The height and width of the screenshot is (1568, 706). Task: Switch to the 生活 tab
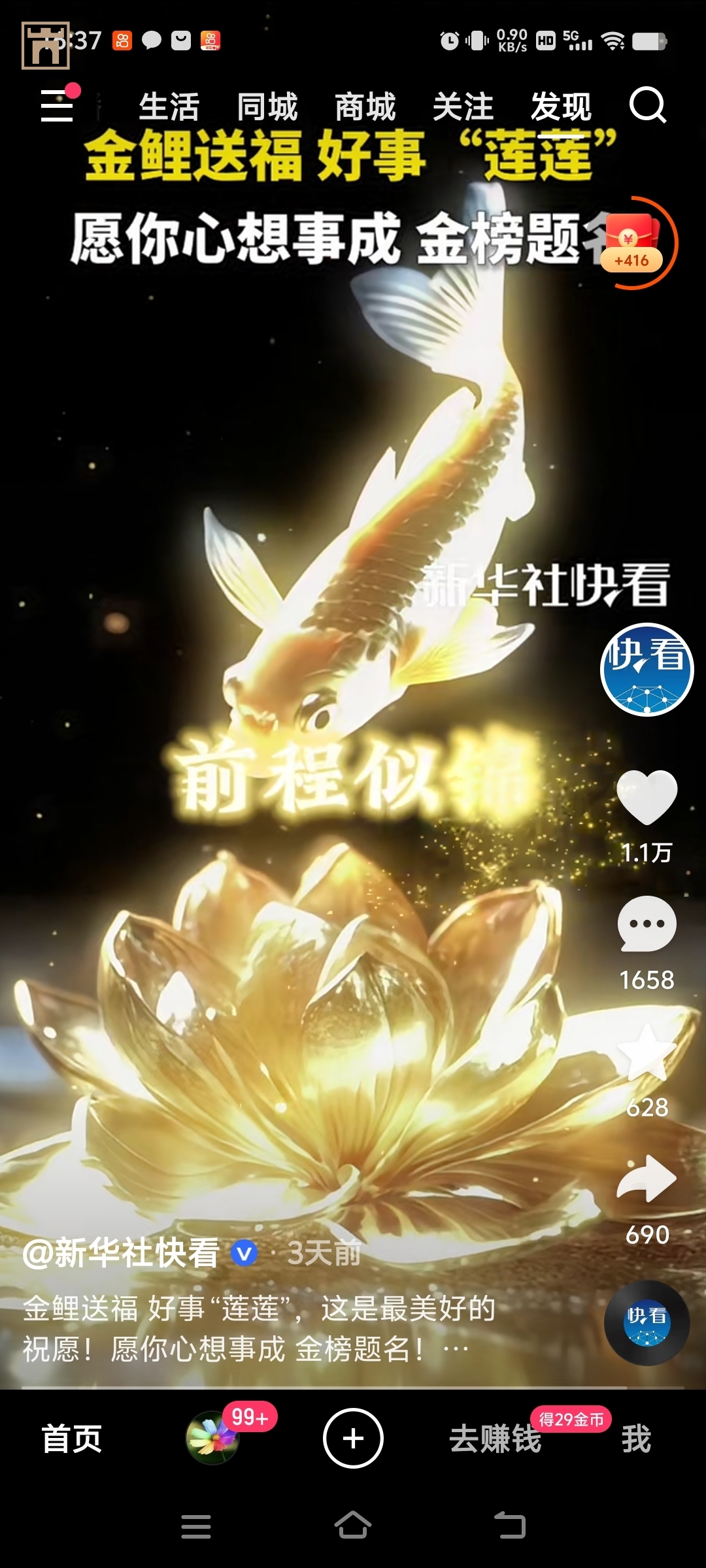pos(169,106)
